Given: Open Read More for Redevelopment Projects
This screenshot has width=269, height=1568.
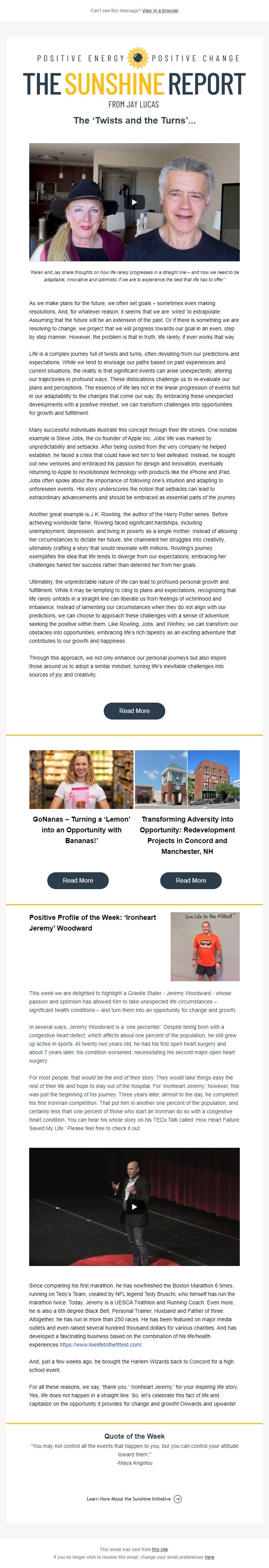Looking at the screenshot, I should [190, 880].
